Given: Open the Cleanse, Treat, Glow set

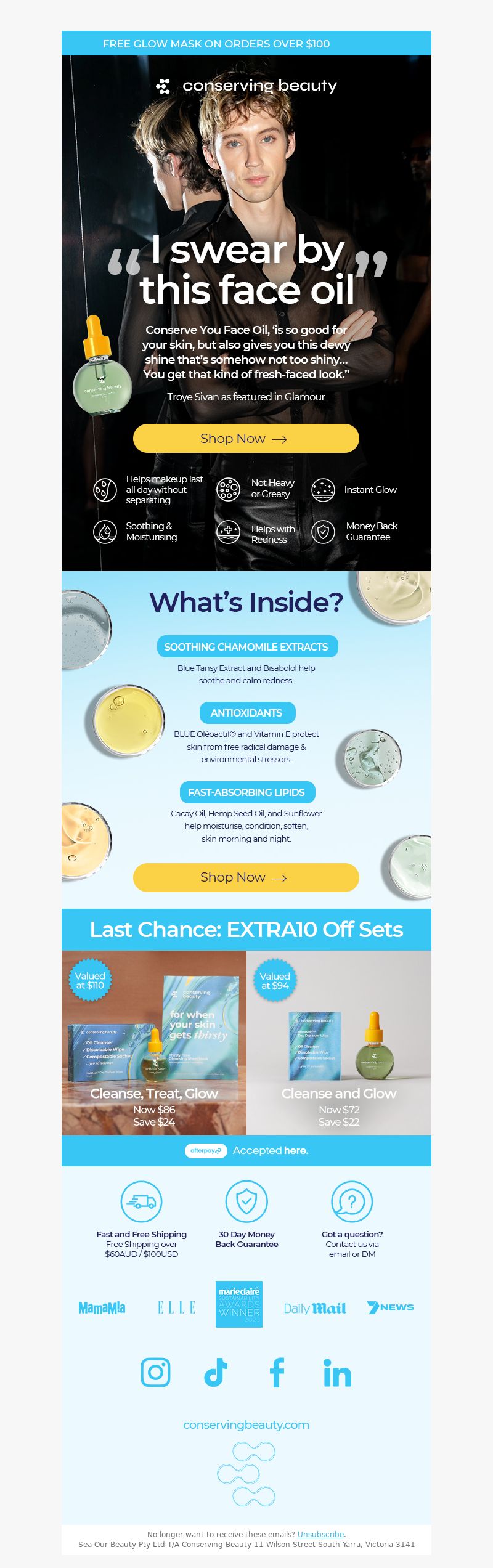Looking at the screenshot, I should [x=154, y=1044].
